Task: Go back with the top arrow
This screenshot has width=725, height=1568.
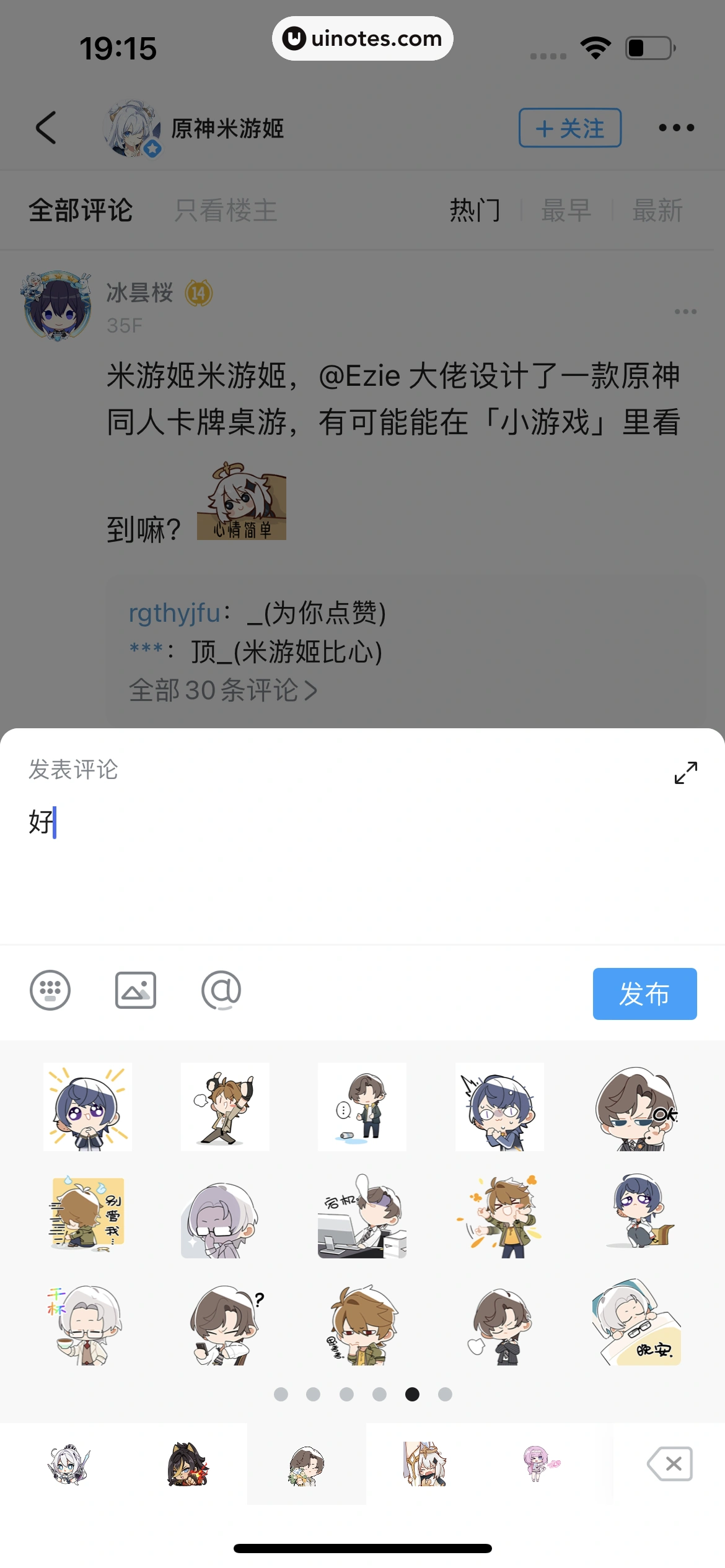Action: [x=46, y=128]
